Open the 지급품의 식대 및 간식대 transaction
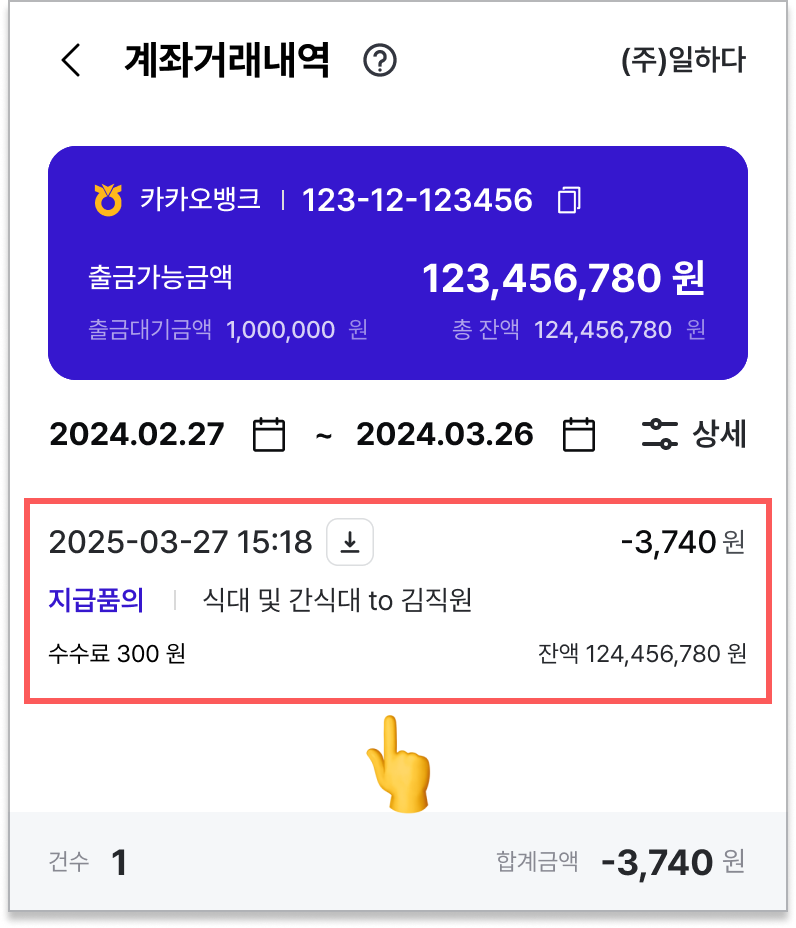 tap(397, 600)
